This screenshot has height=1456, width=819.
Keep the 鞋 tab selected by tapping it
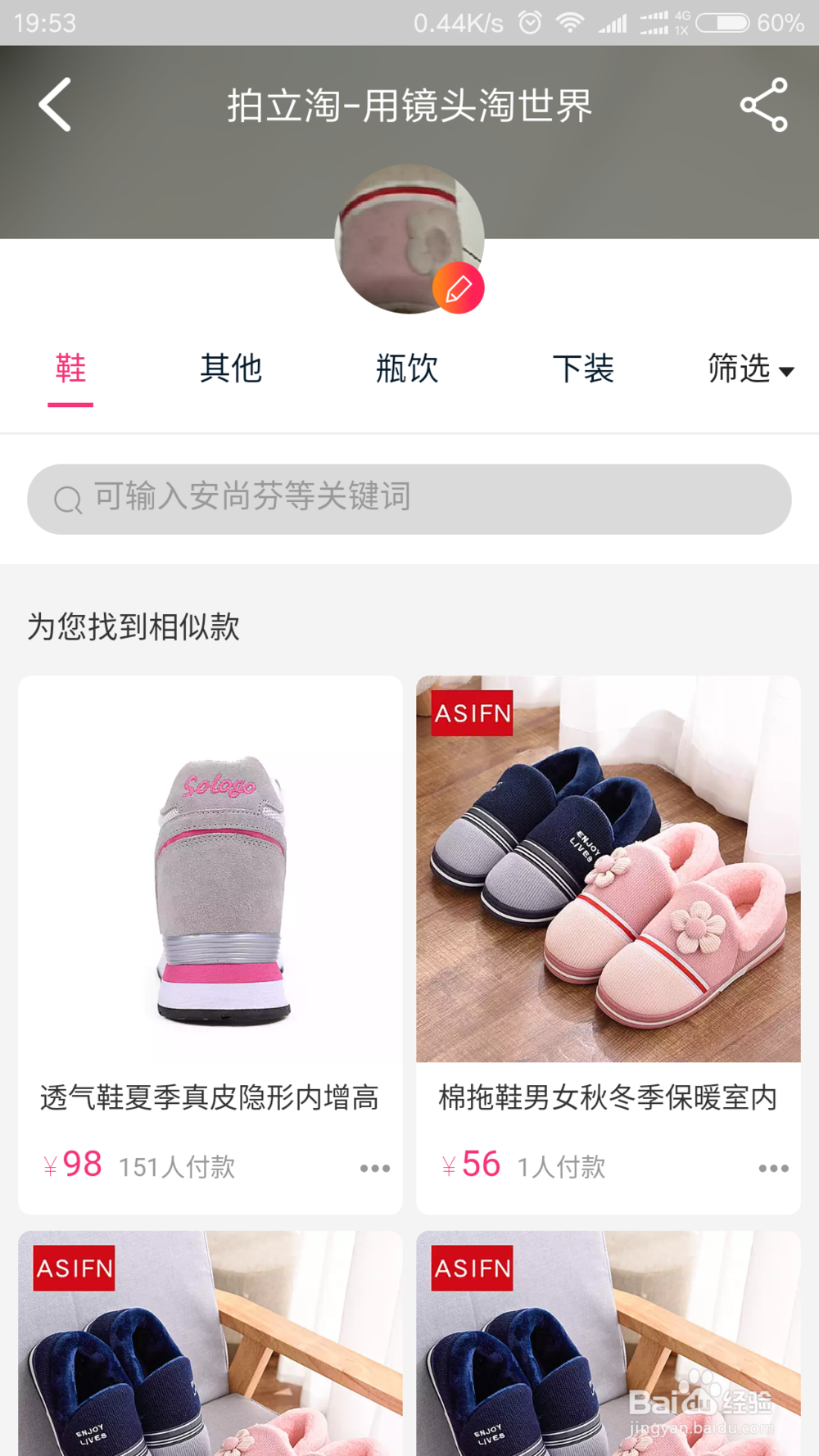point(70,370)
